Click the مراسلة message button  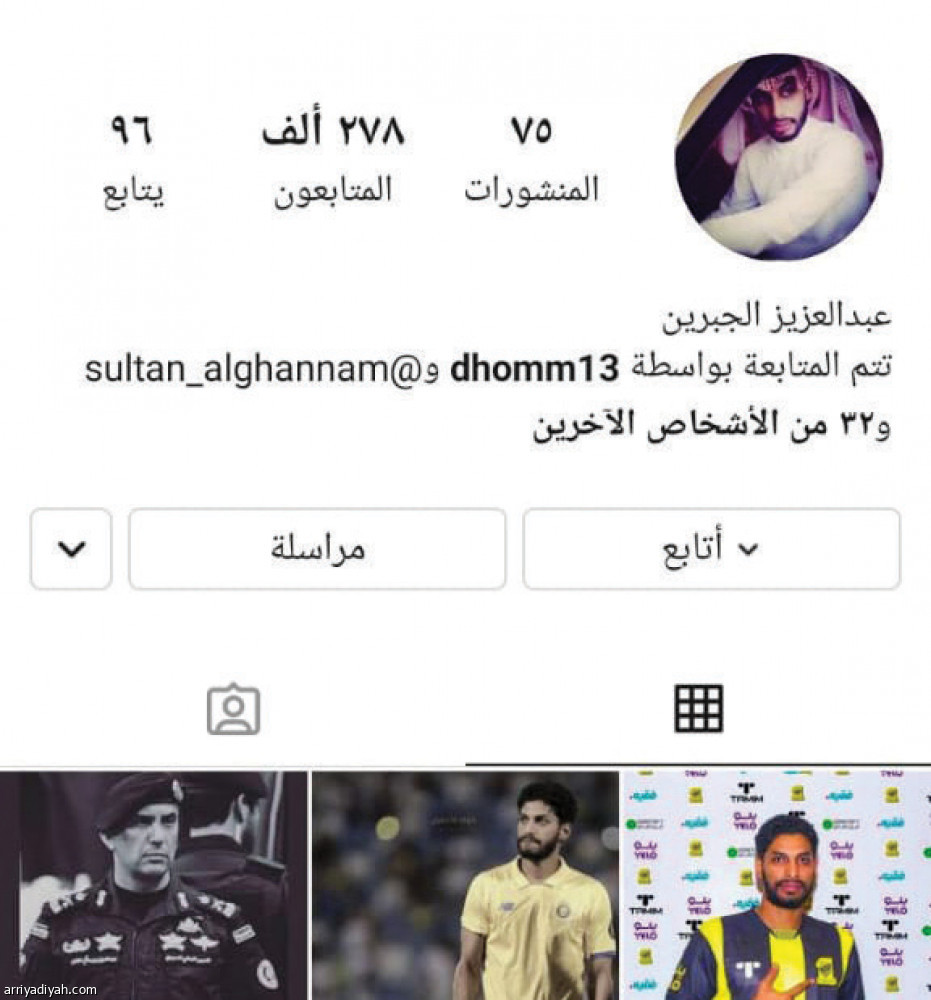(317, 549)
